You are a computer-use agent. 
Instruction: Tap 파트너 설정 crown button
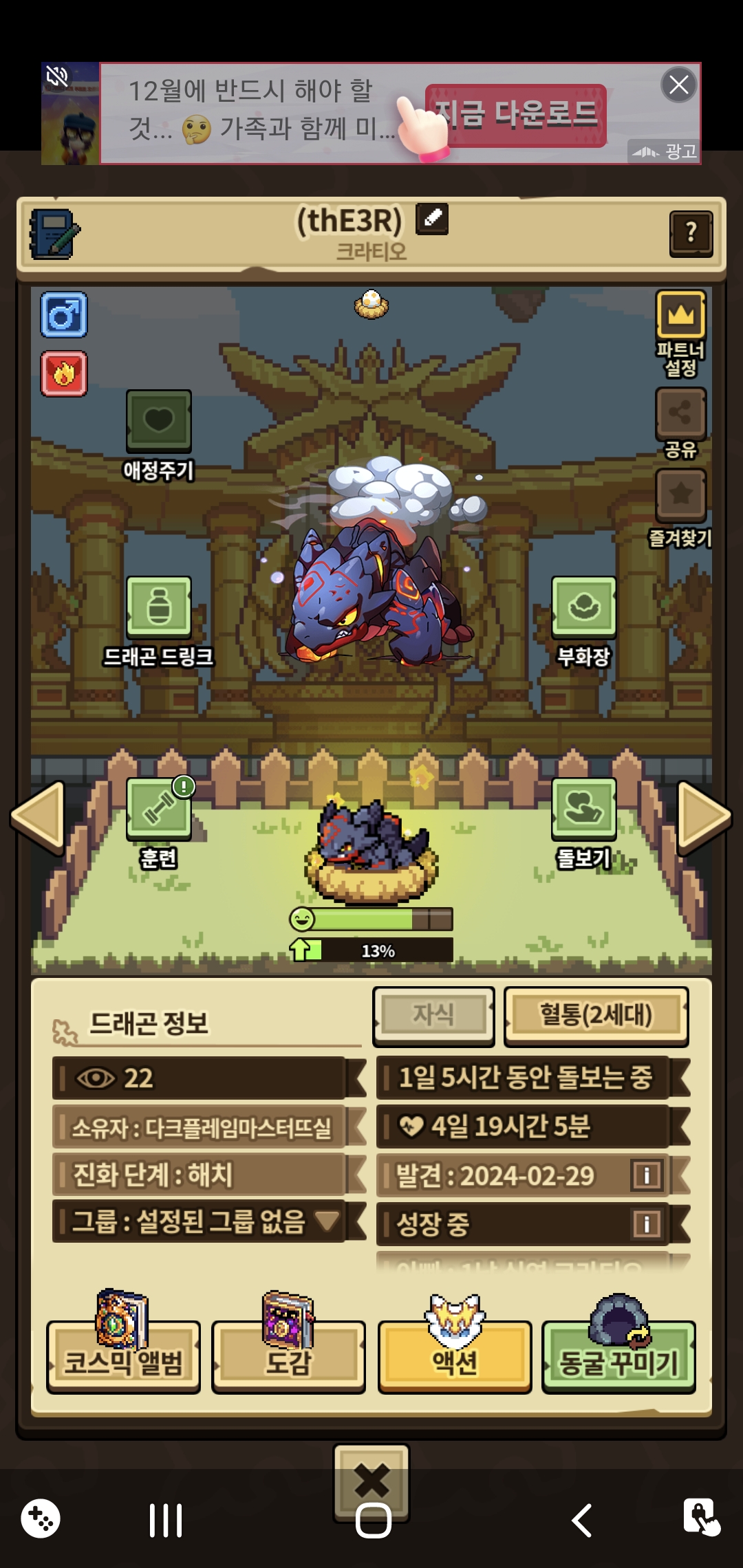680,316
